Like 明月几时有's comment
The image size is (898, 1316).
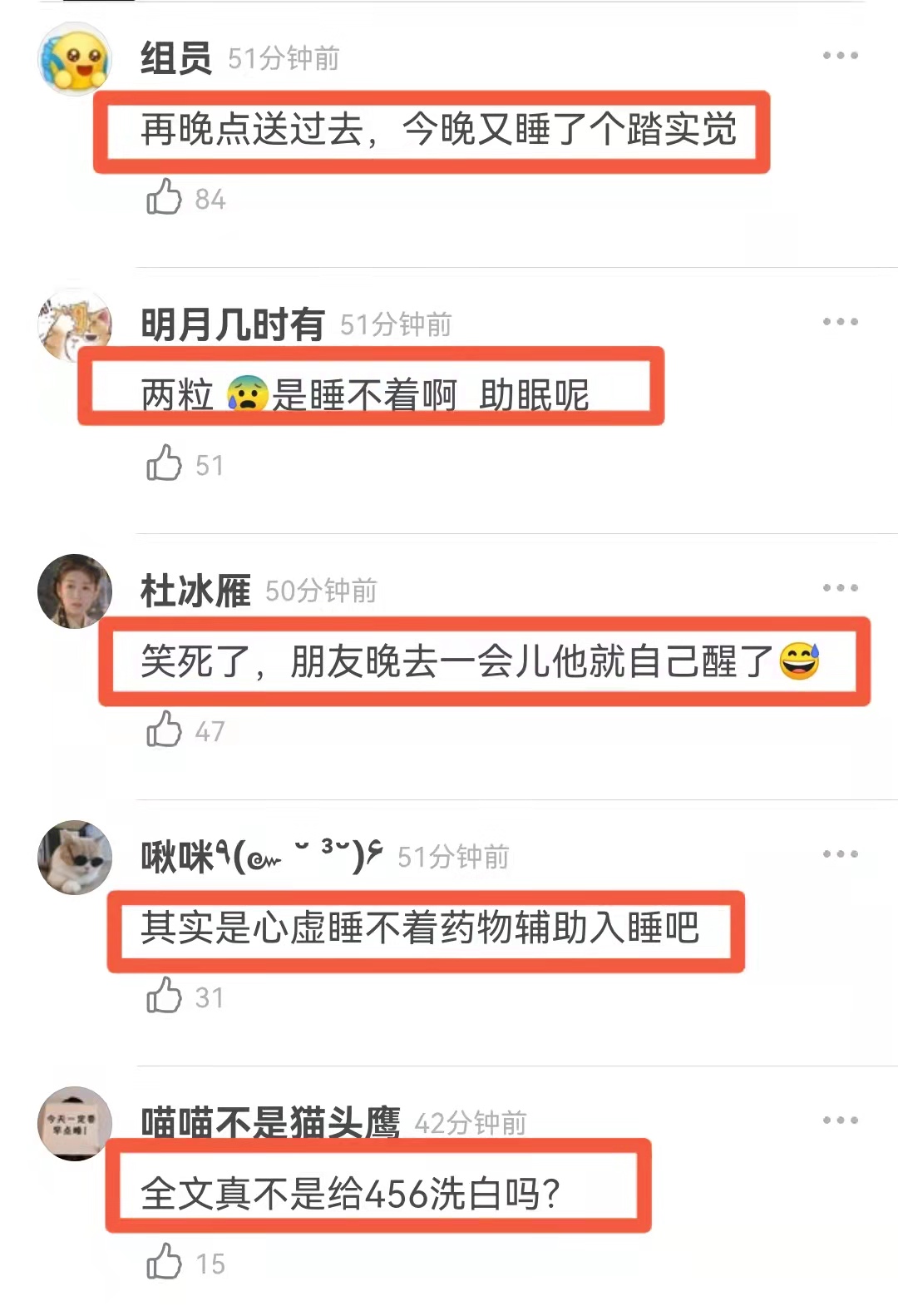(x=165, y=464)
